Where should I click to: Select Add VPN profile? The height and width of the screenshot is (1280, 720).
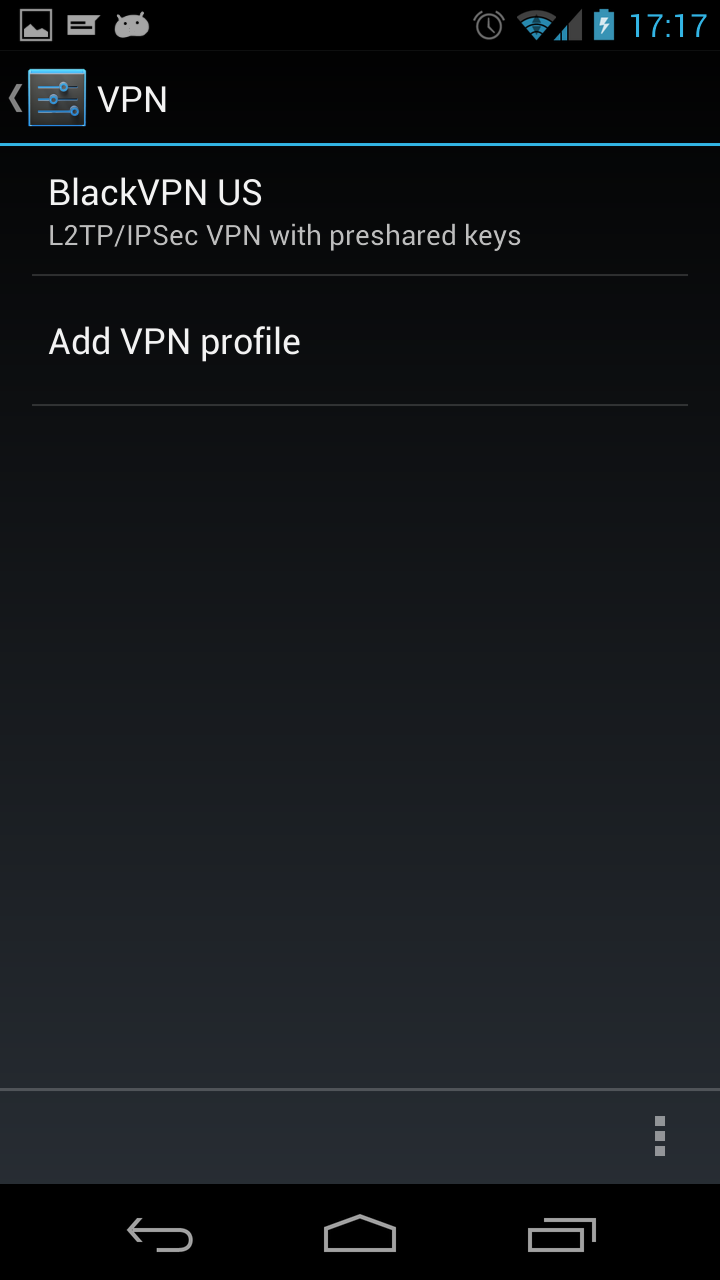(x=360, y=341)
